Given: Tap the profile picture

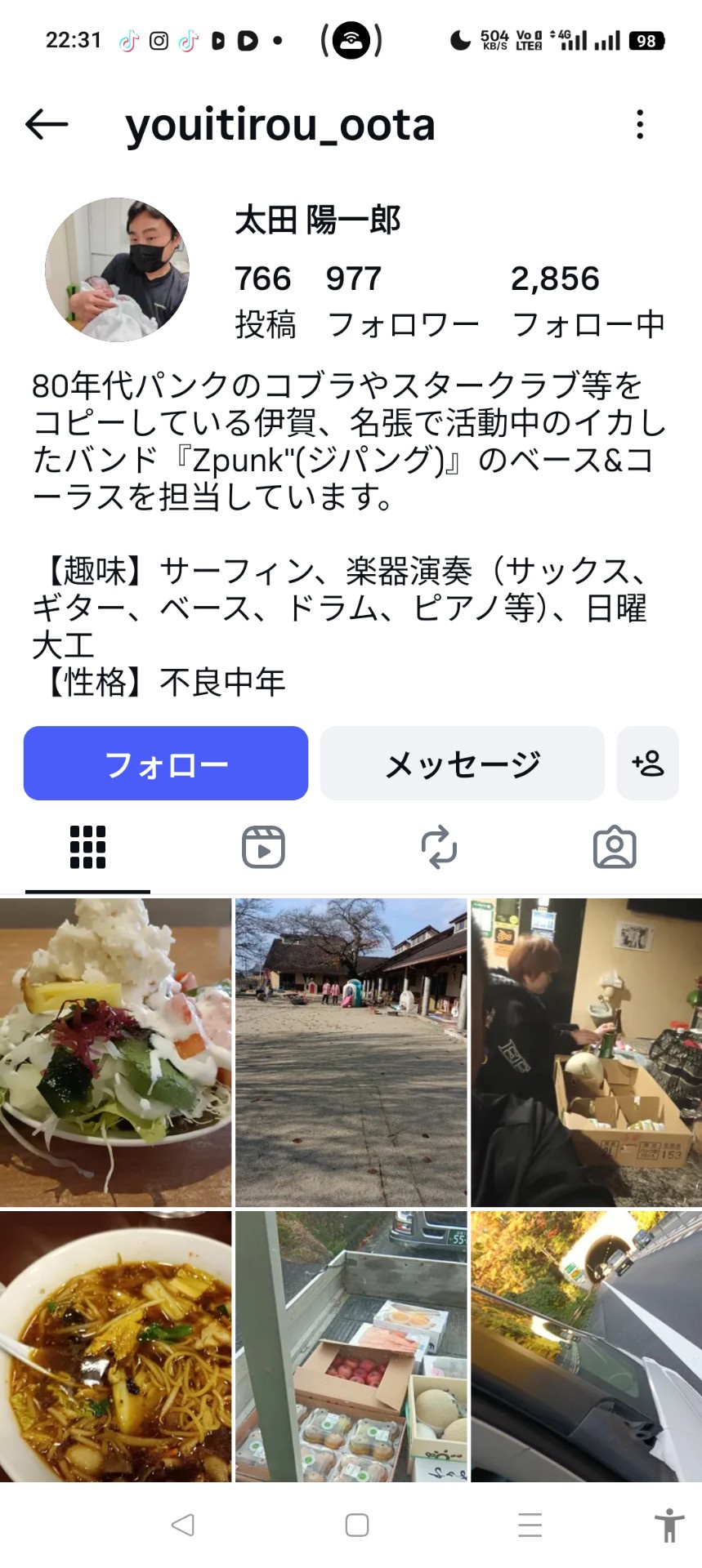Looking at the screenshot, I should (x=117, y=269).
